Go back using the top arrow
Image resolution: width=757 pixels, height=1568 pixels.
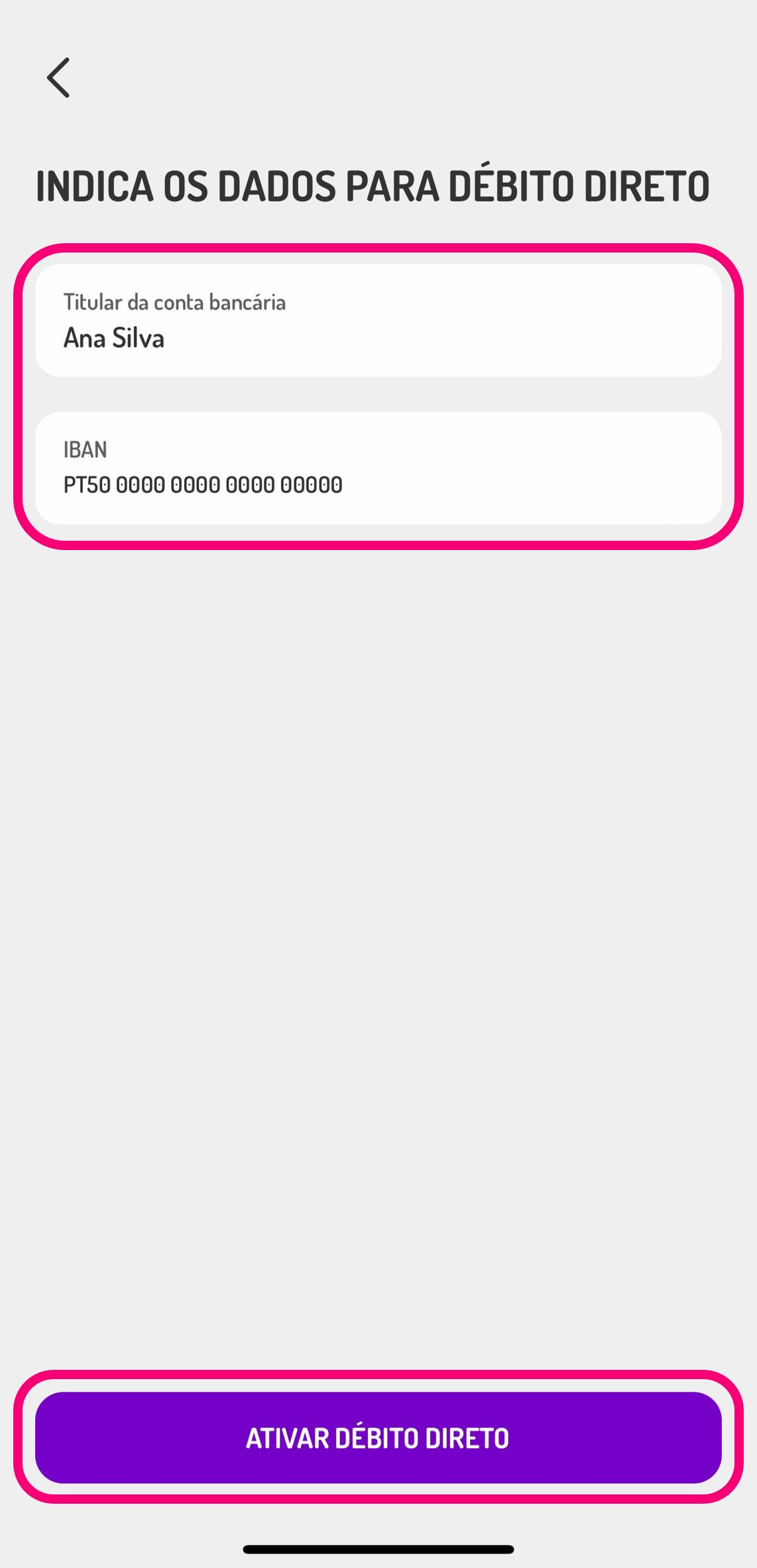(x=58, y=78)
